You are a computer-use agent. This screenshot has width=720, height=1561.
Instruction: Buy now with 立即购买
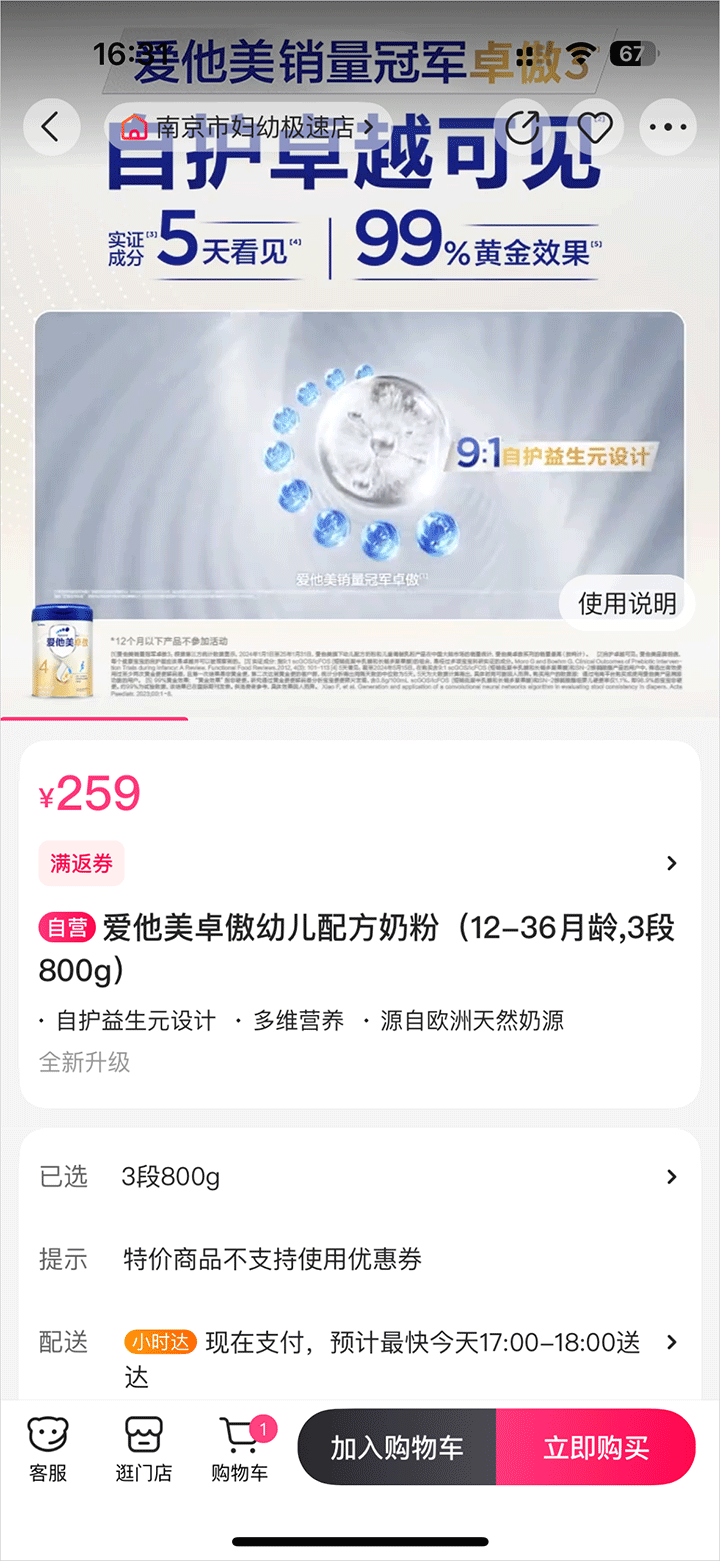point(596,1447)
